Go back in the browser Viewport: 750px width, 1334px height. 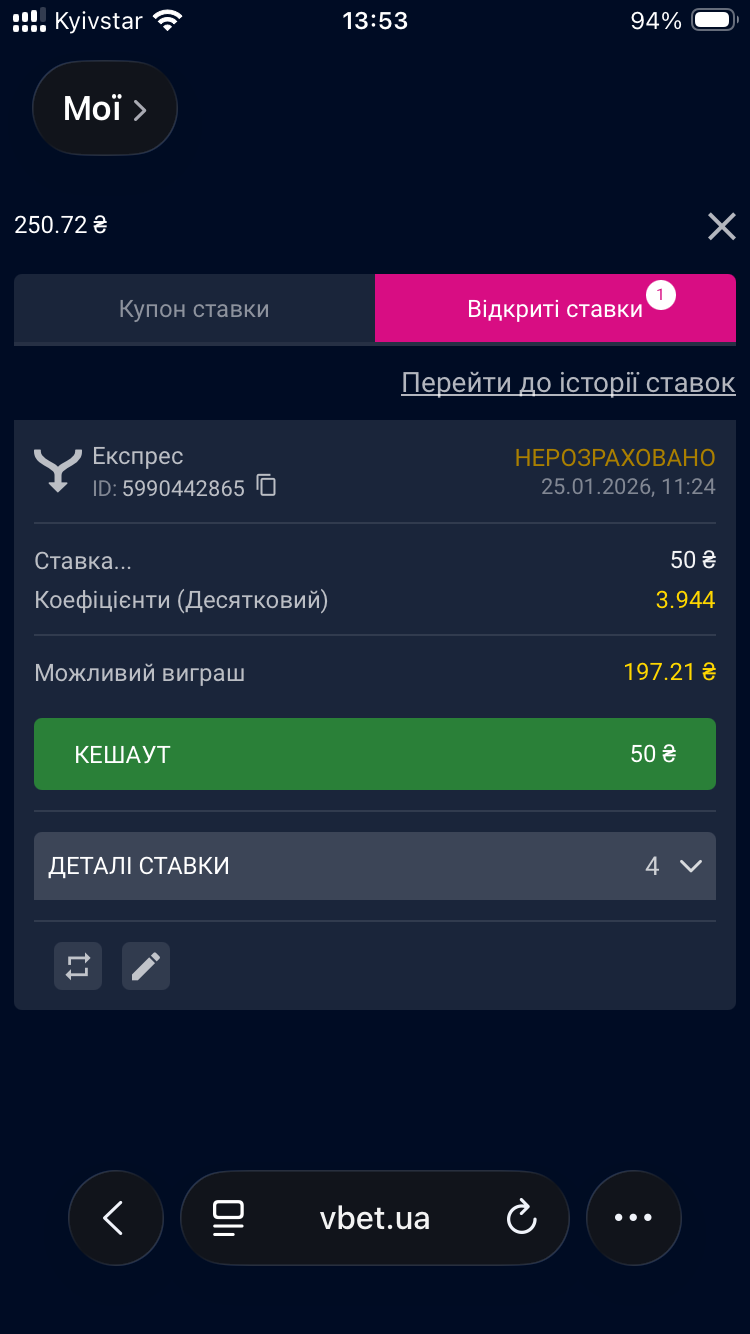click(115, 1218)
